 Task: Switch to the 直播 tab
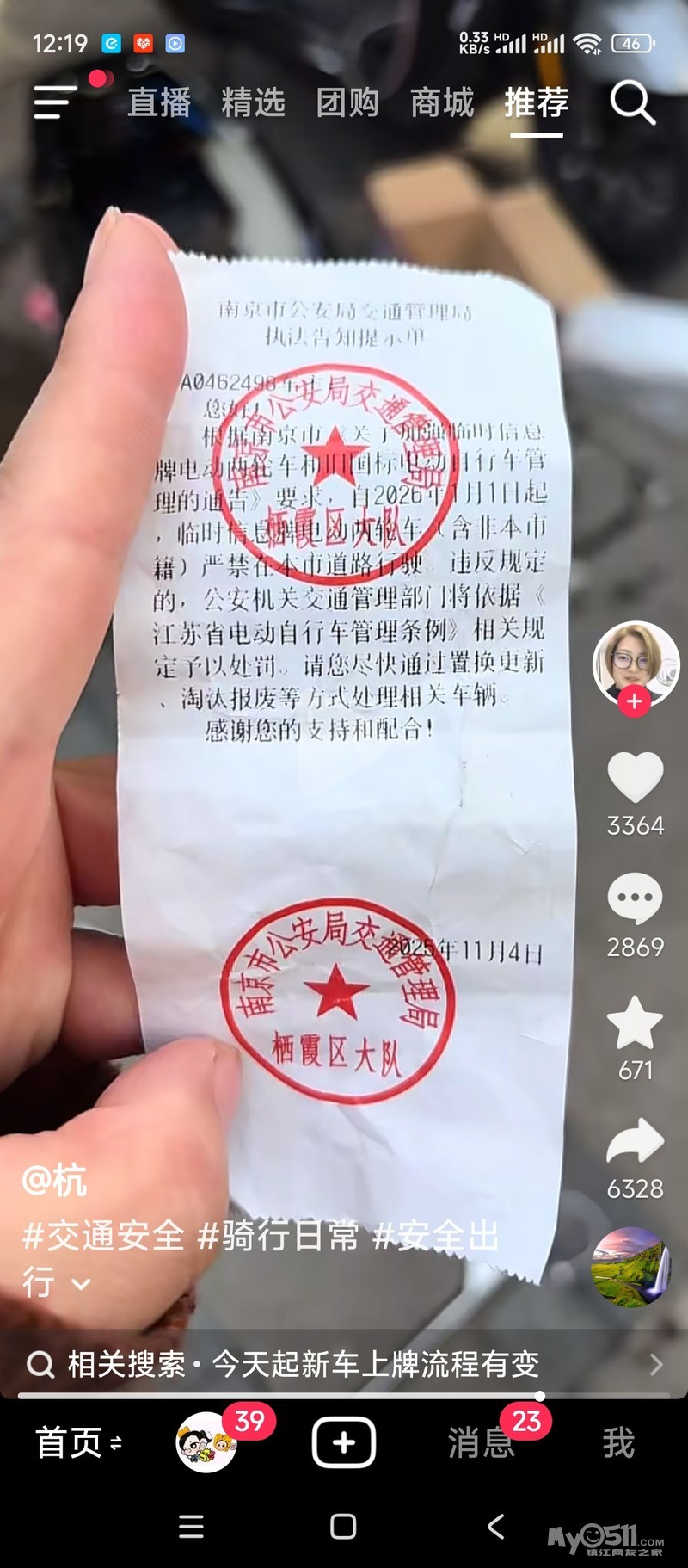[x=159, y=102]
